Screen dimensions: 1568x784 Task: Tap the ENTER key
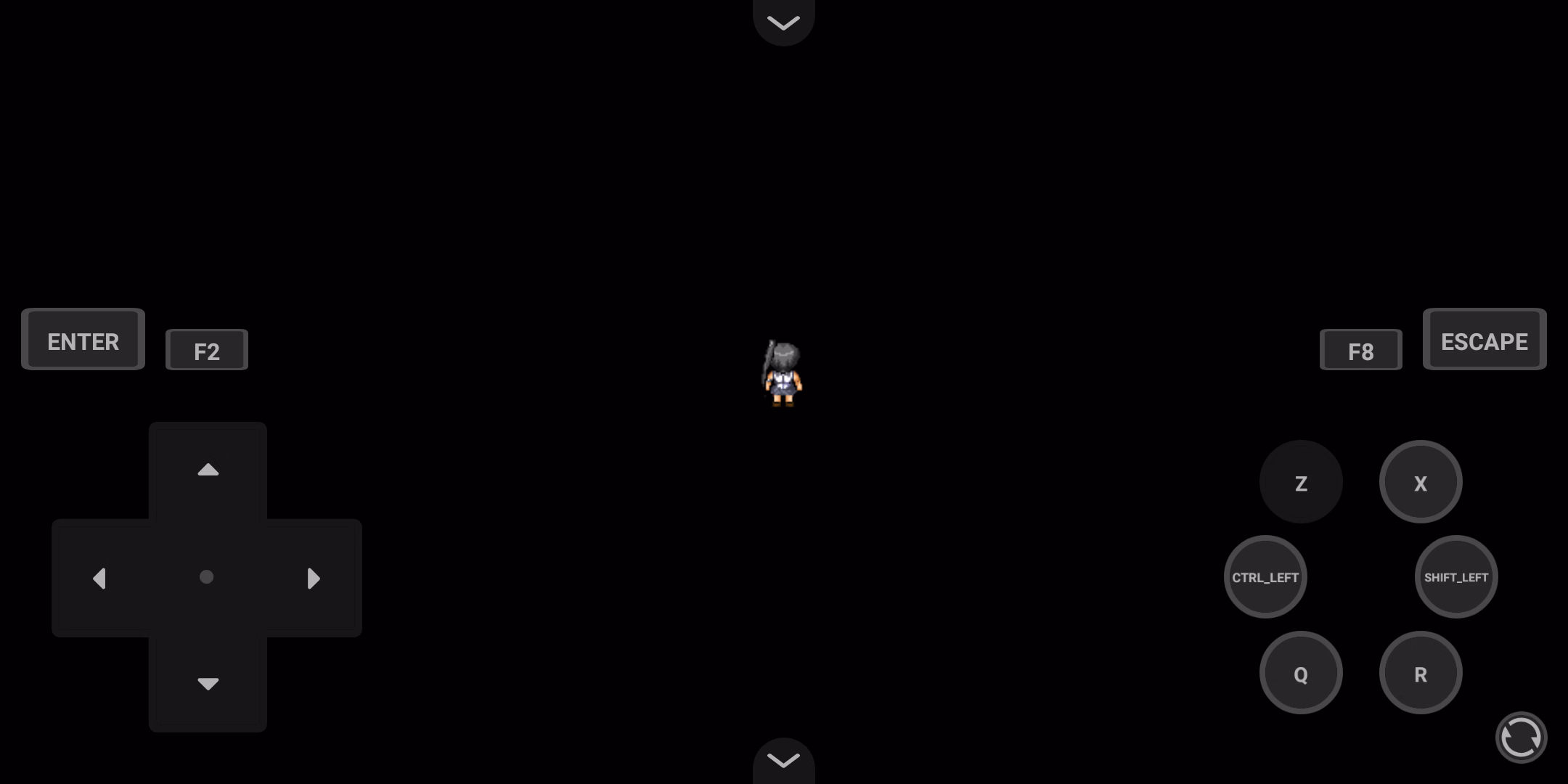pyautogui.click(x=83, y=340)
